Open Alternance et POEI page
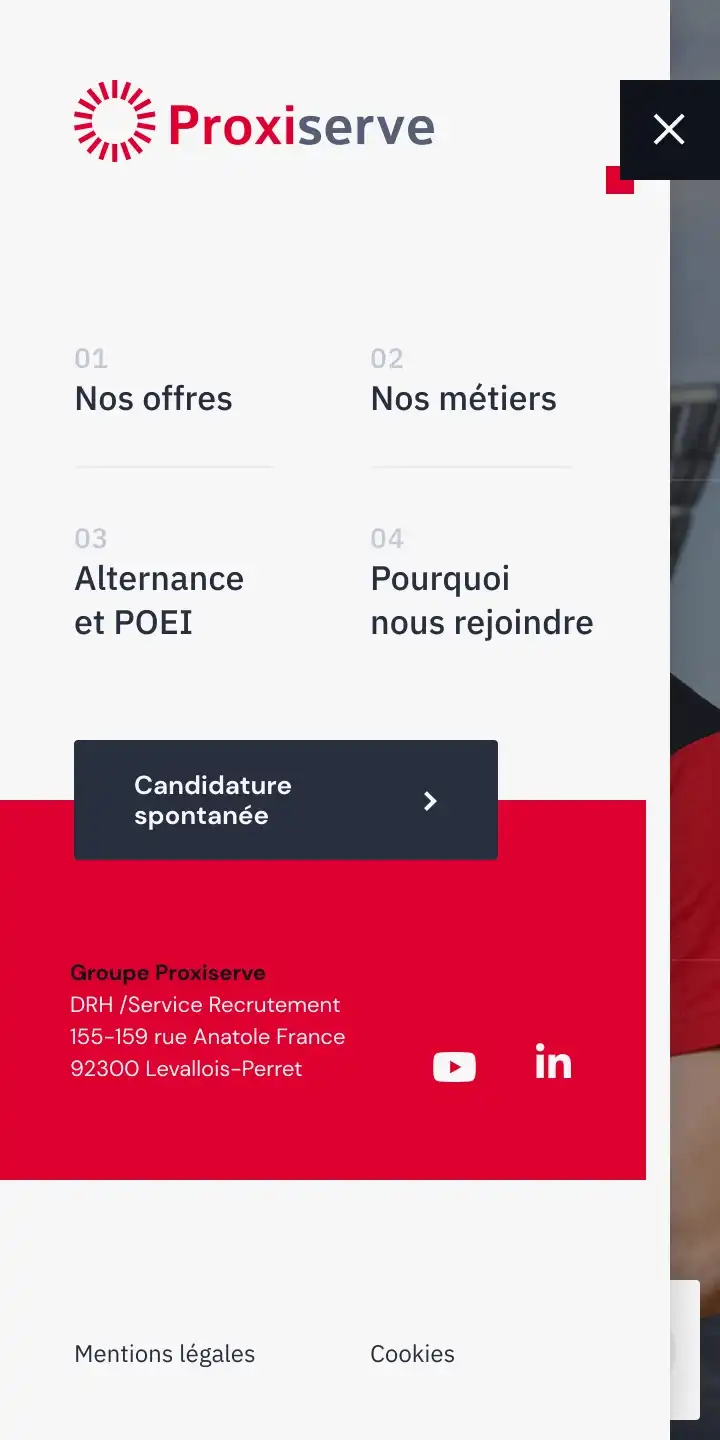 pyautogui.click(x=159, y=600)
